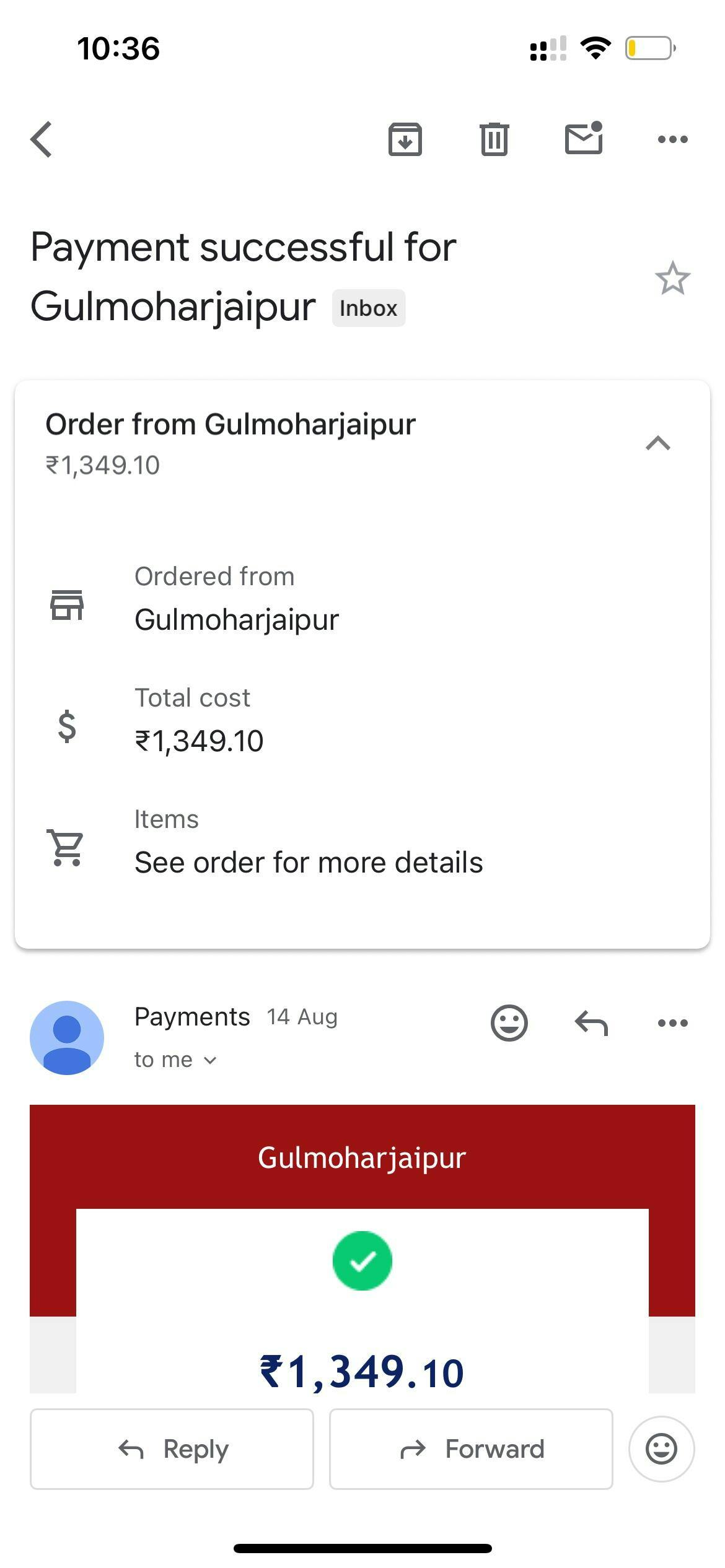Open the top toolbar overflow menu
This screenshot has height=1568, width=725.
click(673, 139)
